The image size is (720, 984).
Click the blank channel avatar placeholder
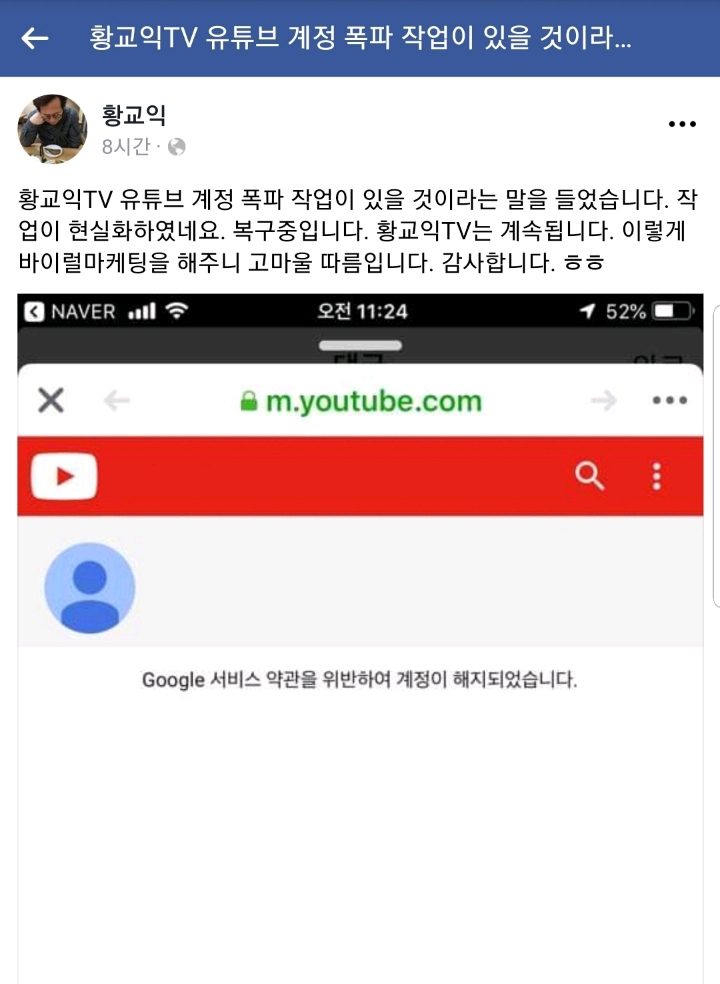pos(91,587)
